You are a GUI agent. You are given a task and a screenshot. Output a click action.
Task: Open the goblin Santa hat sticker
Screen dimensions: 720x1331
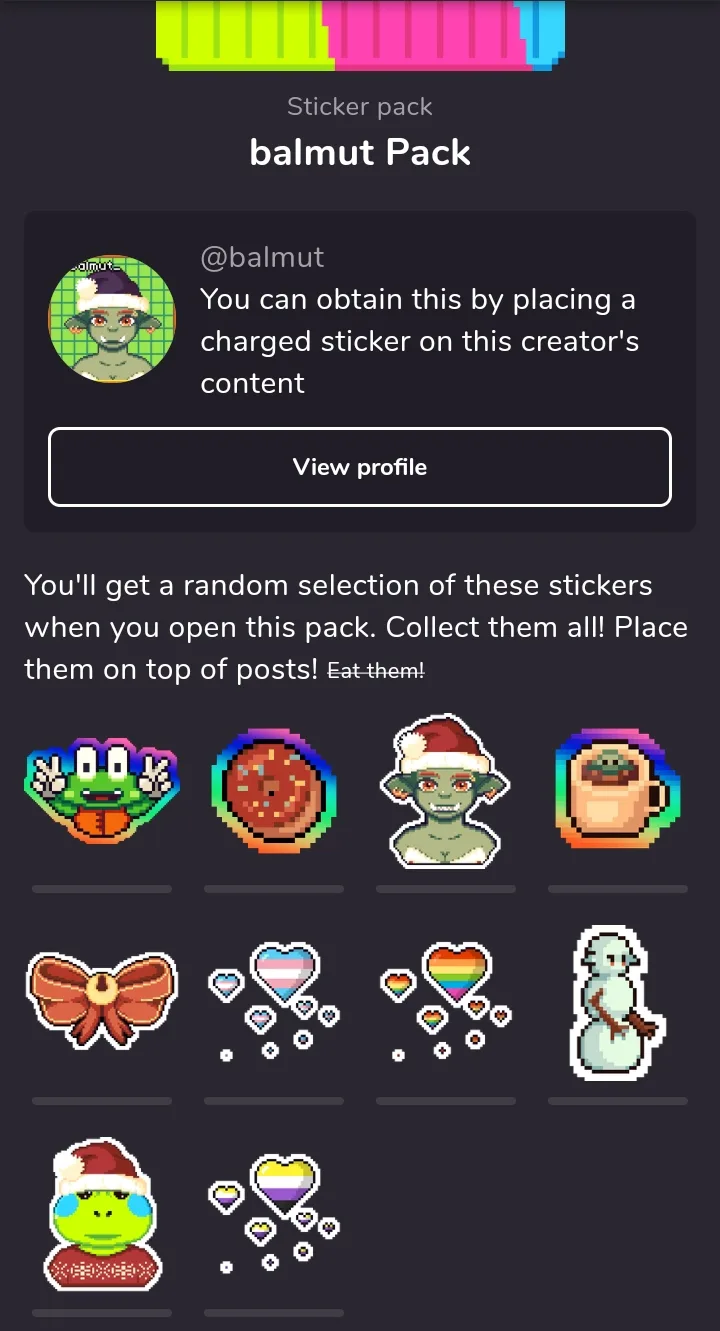(446, 791)
